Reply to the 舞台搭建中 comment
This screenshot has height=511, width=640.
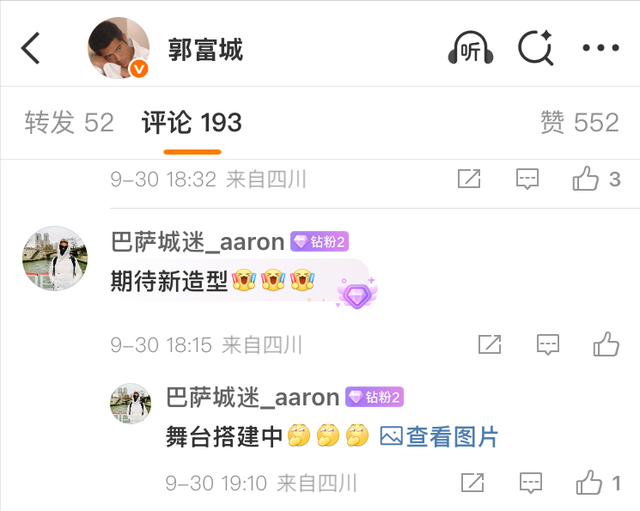click(x=528, y=483)
